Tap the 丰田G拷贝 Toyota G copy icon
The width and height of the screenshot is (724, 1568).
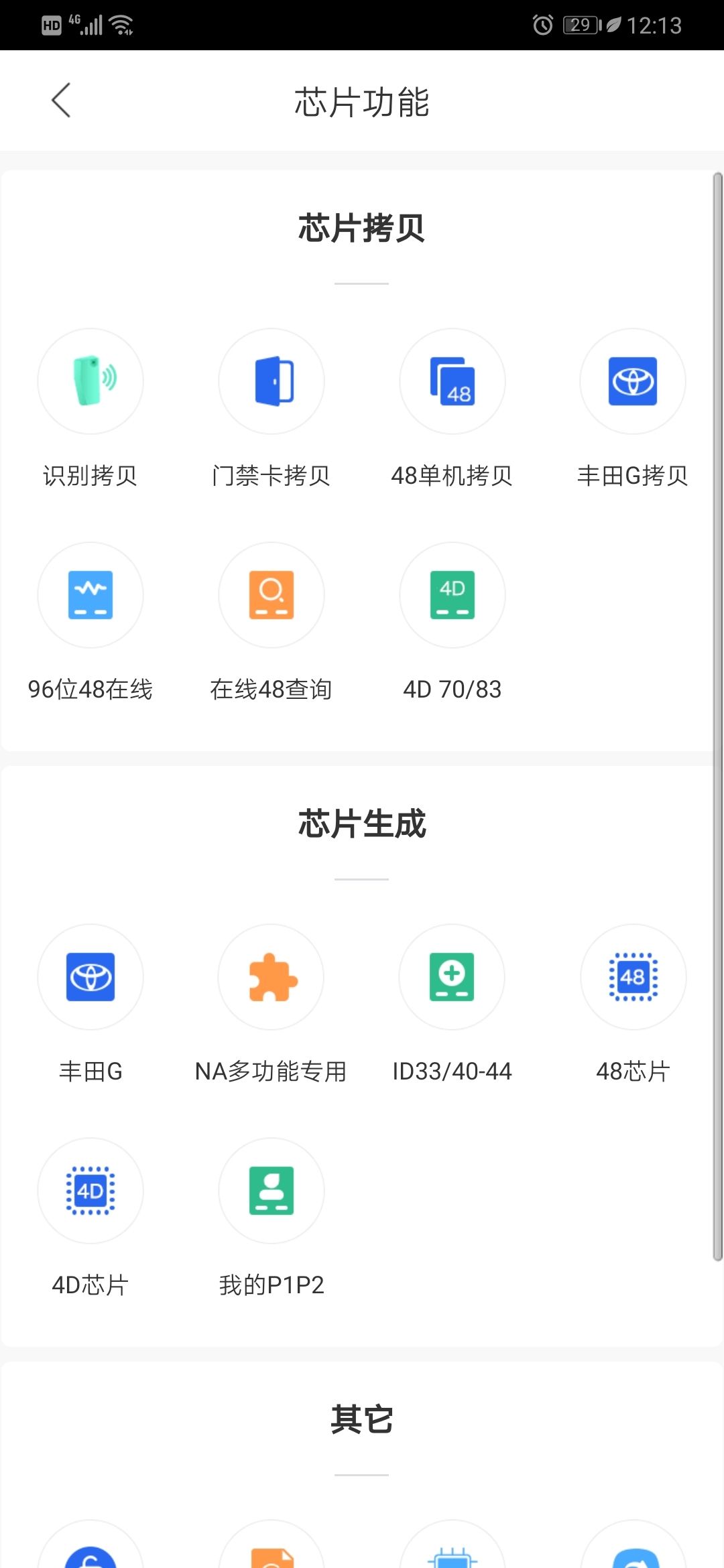click(x=633, y=381)
